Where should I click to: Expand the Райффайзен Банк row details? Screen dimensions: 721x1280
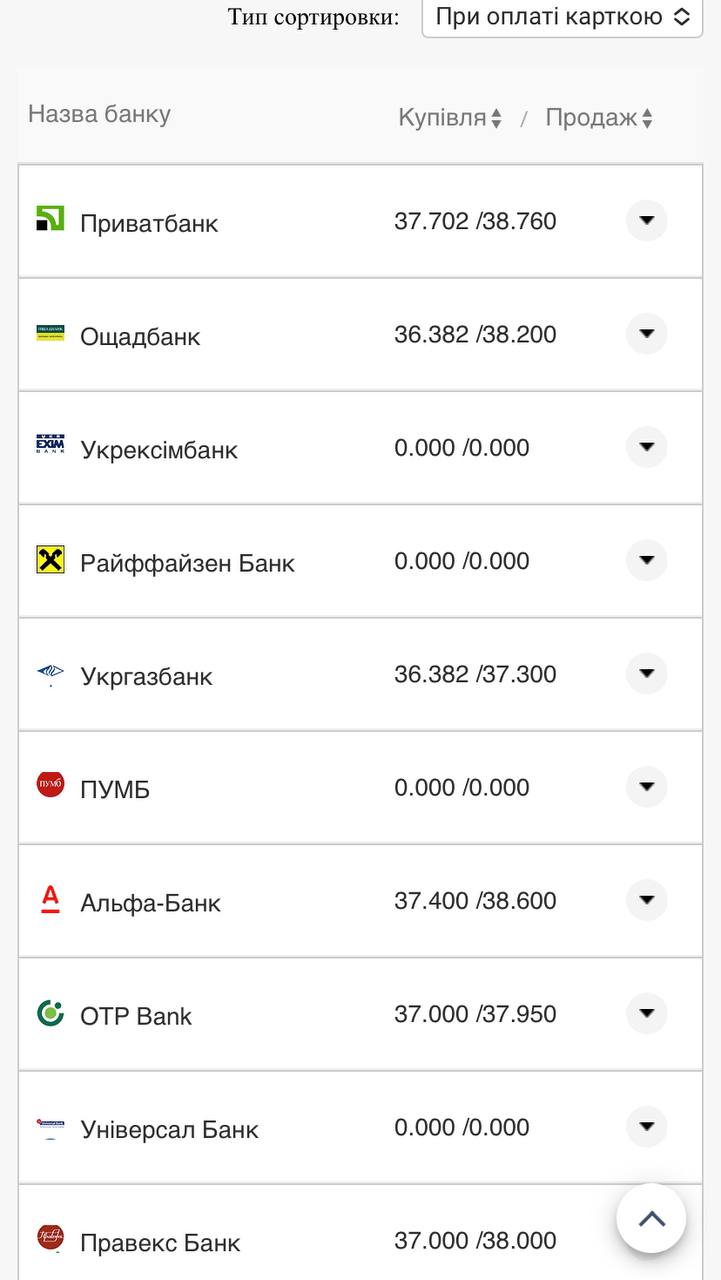click(x=646, y=559)
